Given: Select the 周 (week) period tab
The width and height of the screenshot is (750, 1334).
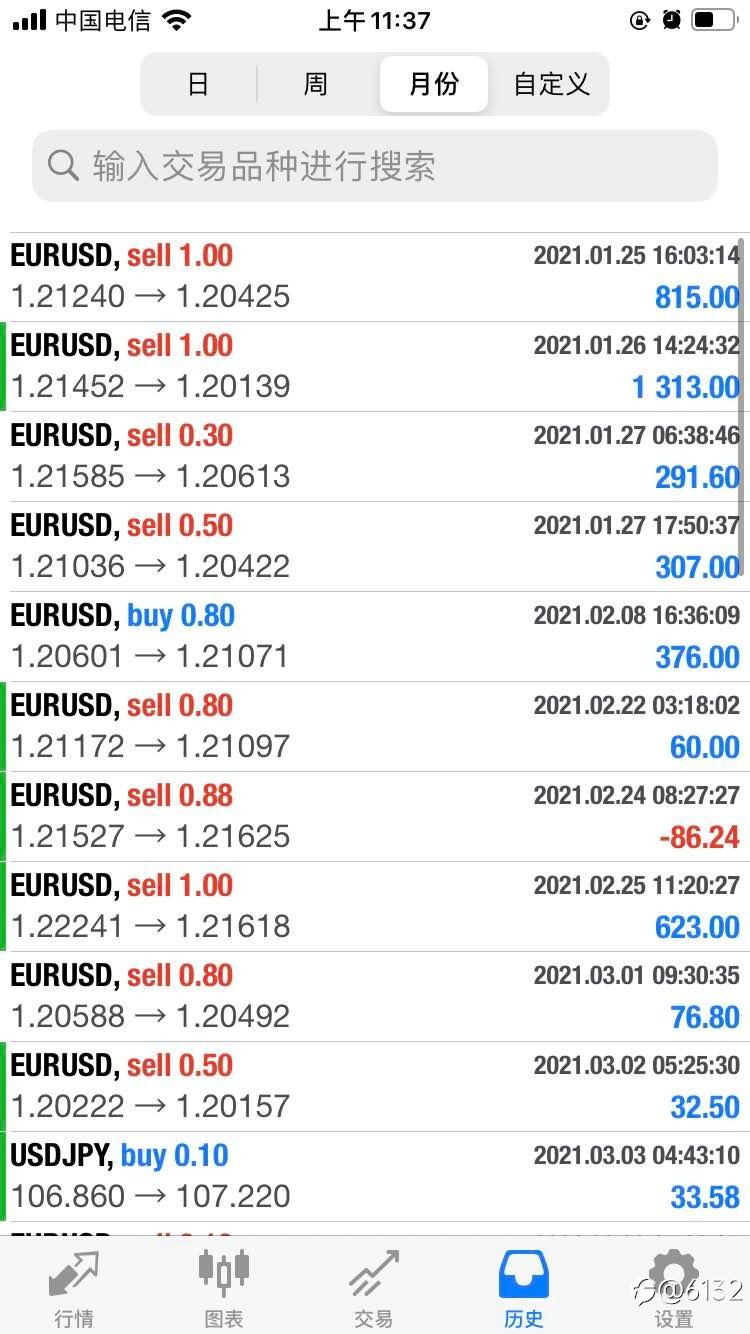Looking at the screenshot, I should point(316,84).
